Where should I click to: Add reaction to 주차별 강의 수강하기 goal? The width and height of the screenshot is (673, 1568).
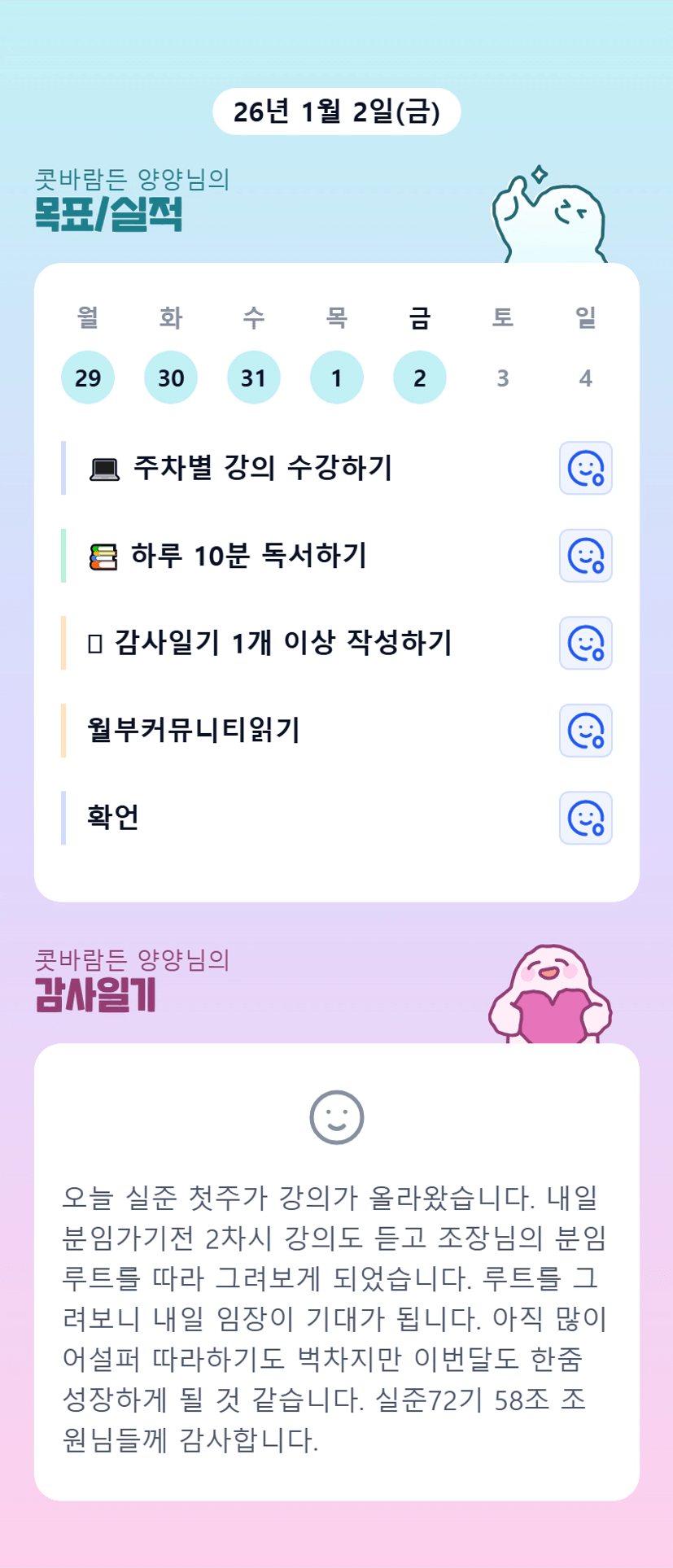coord(585,468)
